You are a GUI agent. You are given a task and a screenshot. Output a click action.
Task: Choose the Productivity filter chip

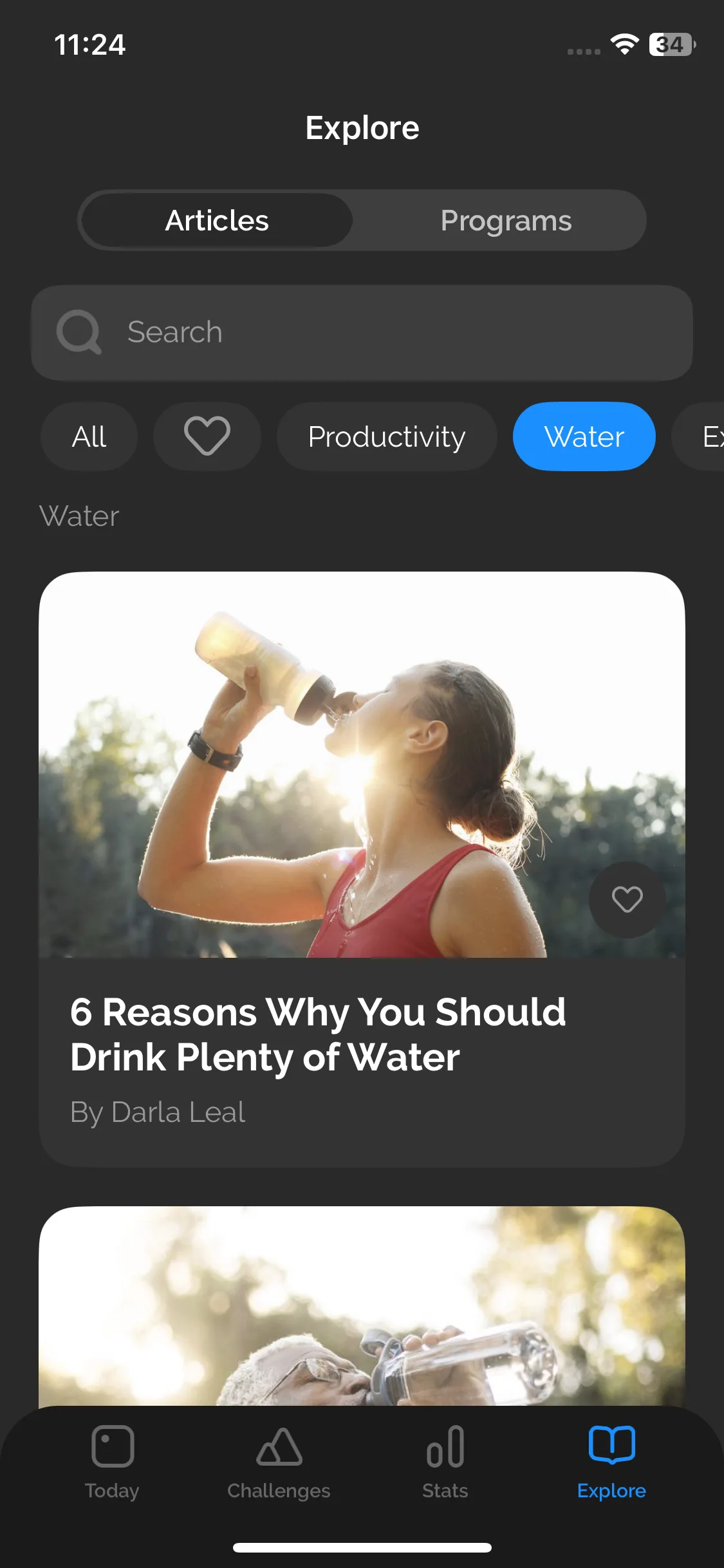387,436
